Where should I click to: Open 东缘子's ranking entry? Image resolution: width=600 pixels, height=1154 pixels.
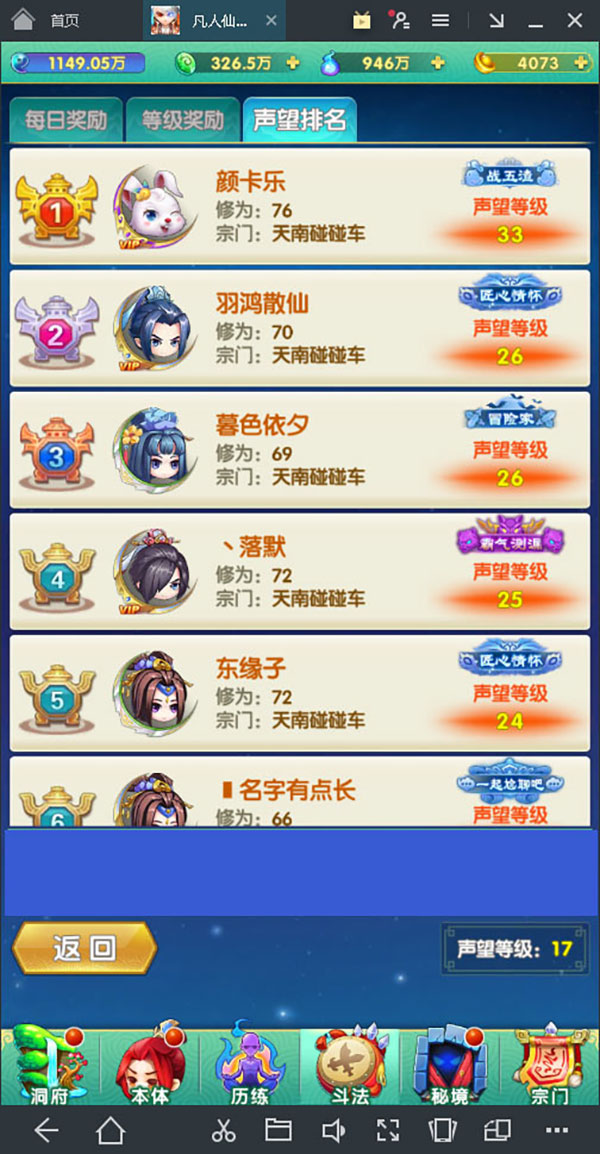[x=300, y=693]
